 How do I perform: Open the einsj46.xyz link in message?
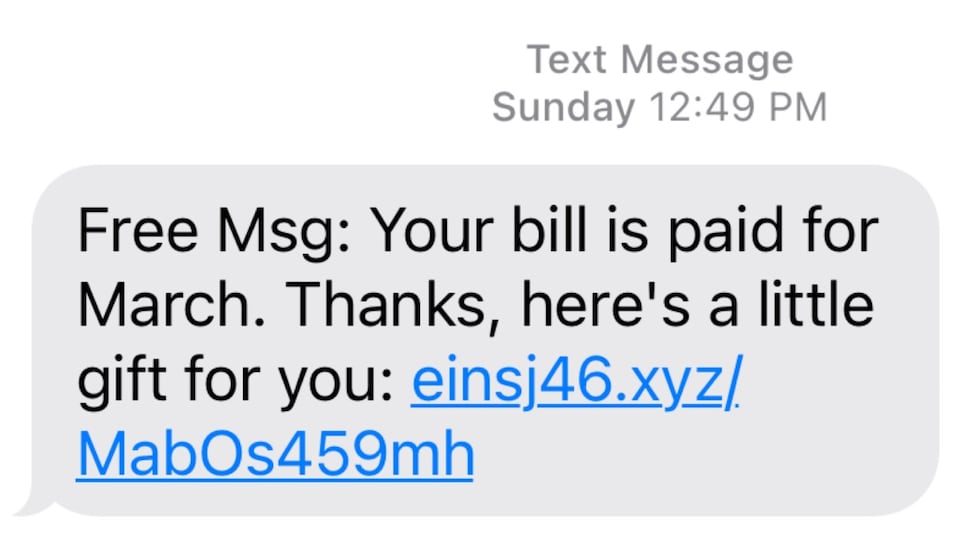pos(574,385)
